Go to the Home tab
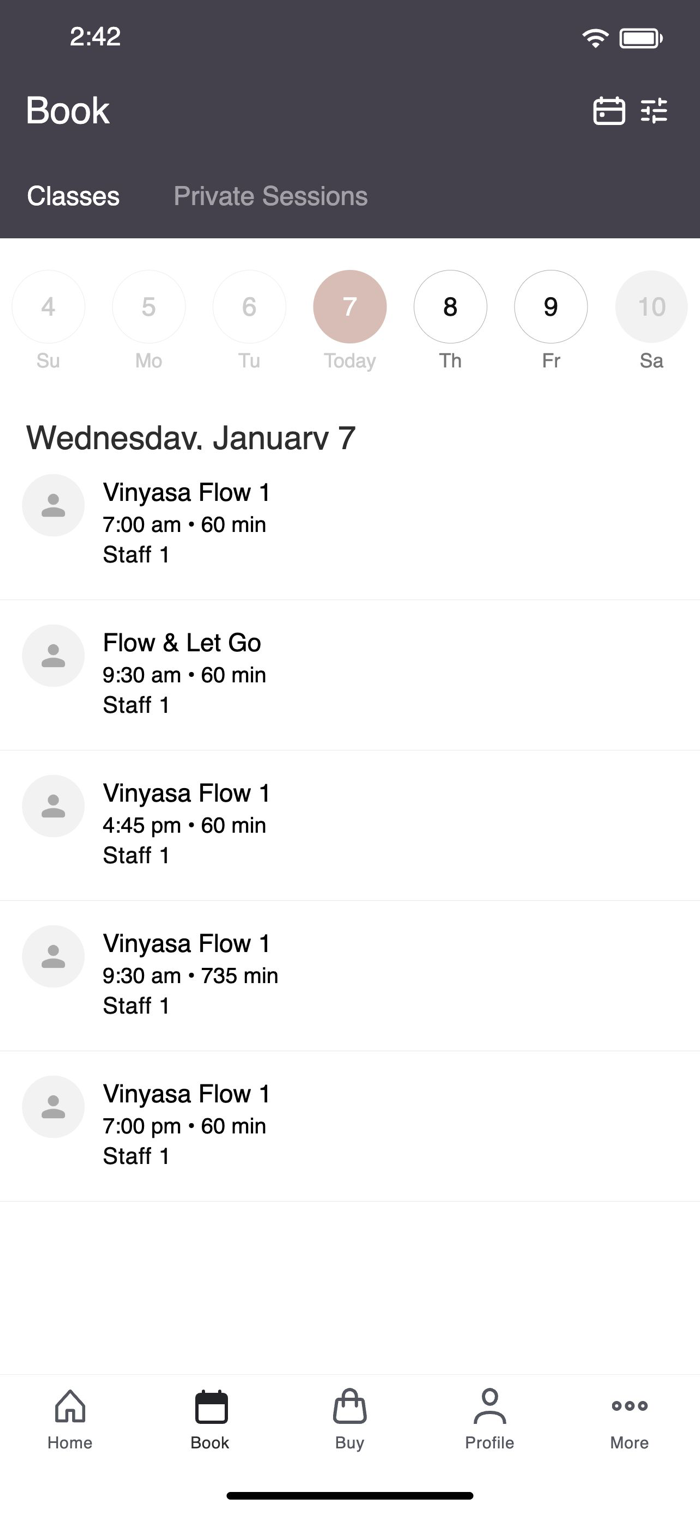This screenshot has width=700, height=1514. [70, 1419]
